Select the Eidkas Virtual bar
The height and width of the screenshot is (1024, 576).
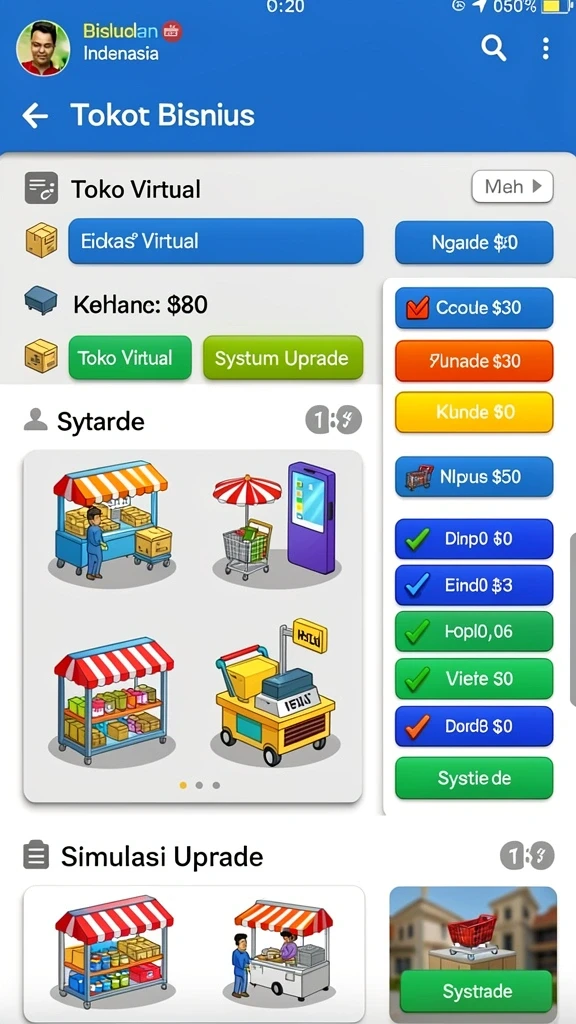(216, 241)
